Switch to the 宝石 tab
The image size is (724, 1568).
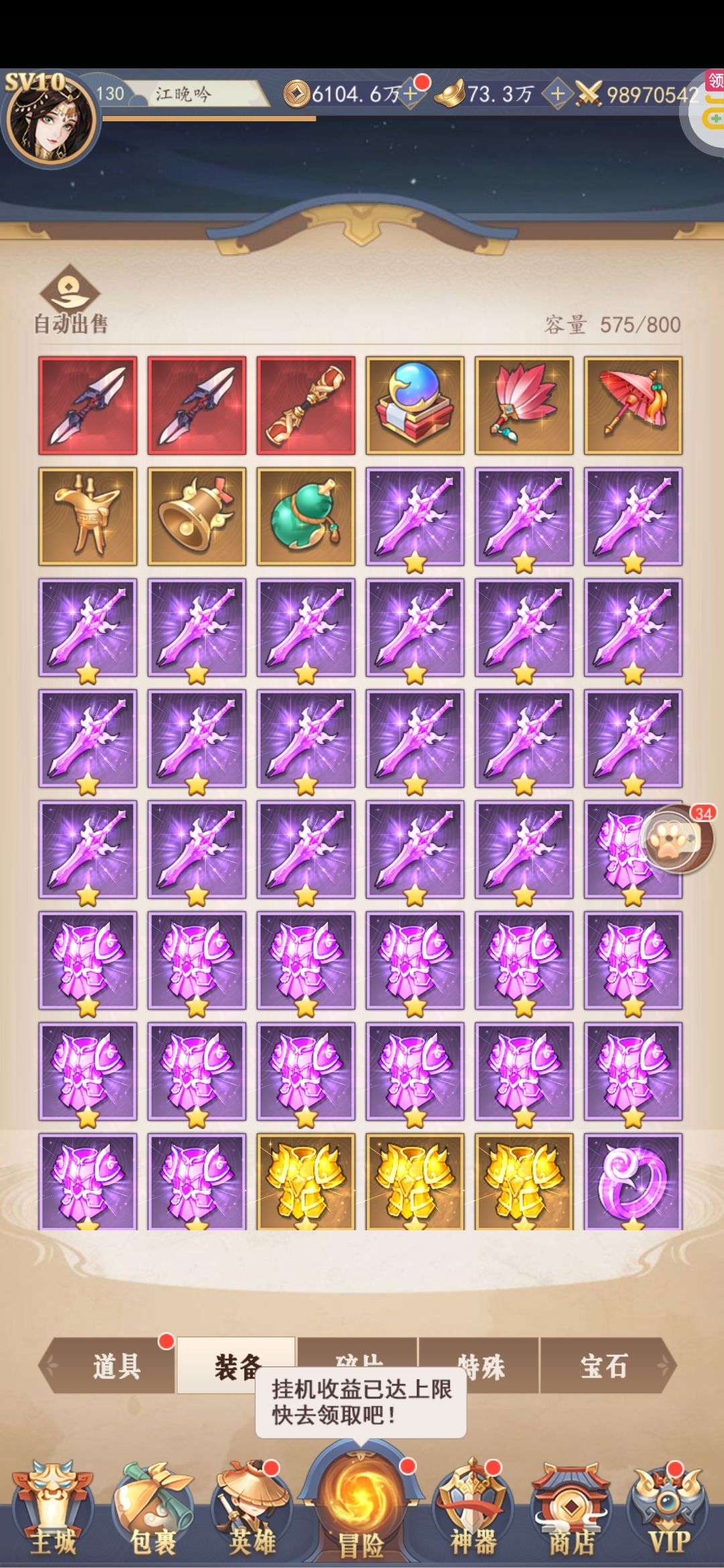tap(603, 1365)
